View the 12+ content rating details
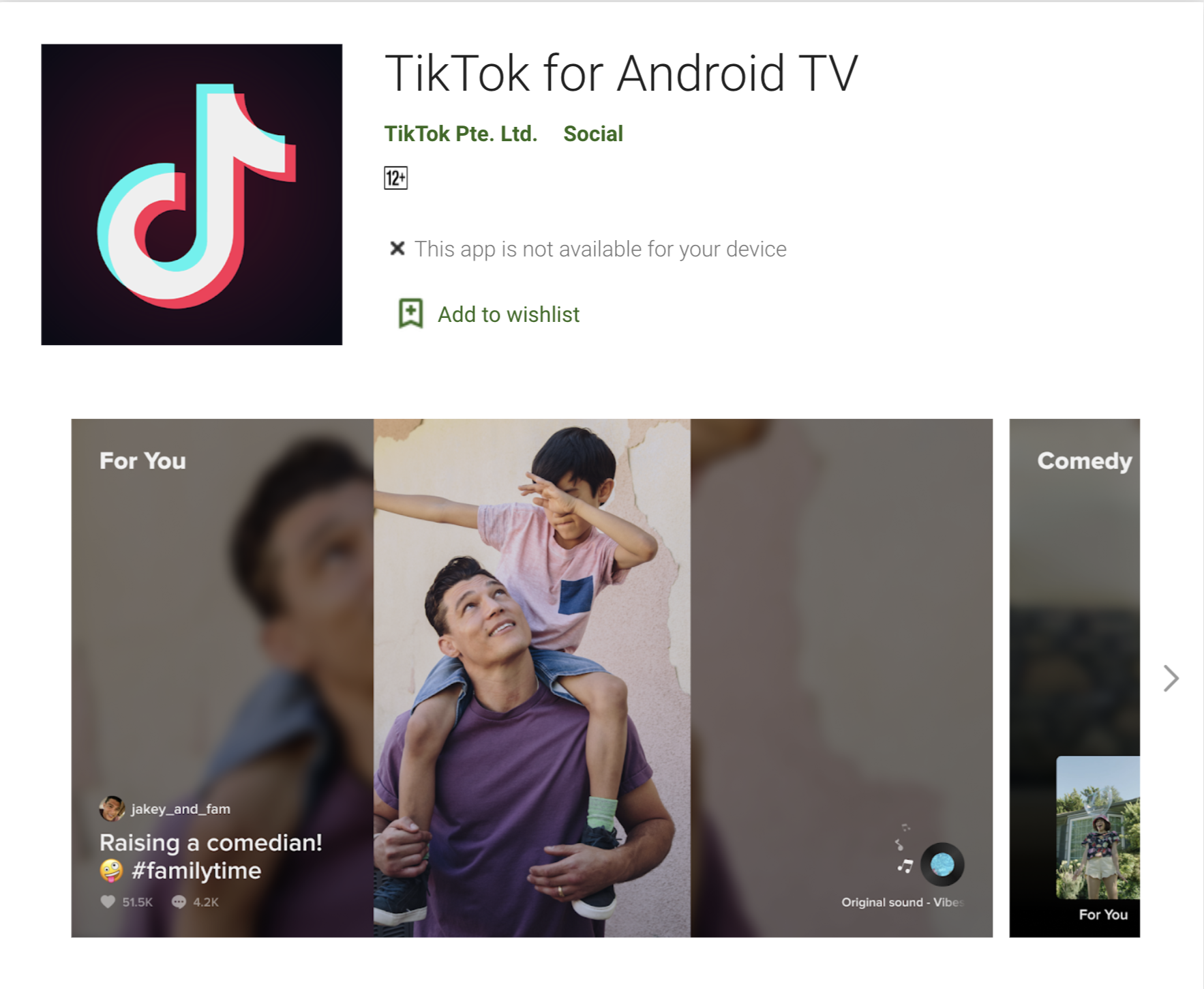The width and height of the screenshot is (1204, 989). 395,178
